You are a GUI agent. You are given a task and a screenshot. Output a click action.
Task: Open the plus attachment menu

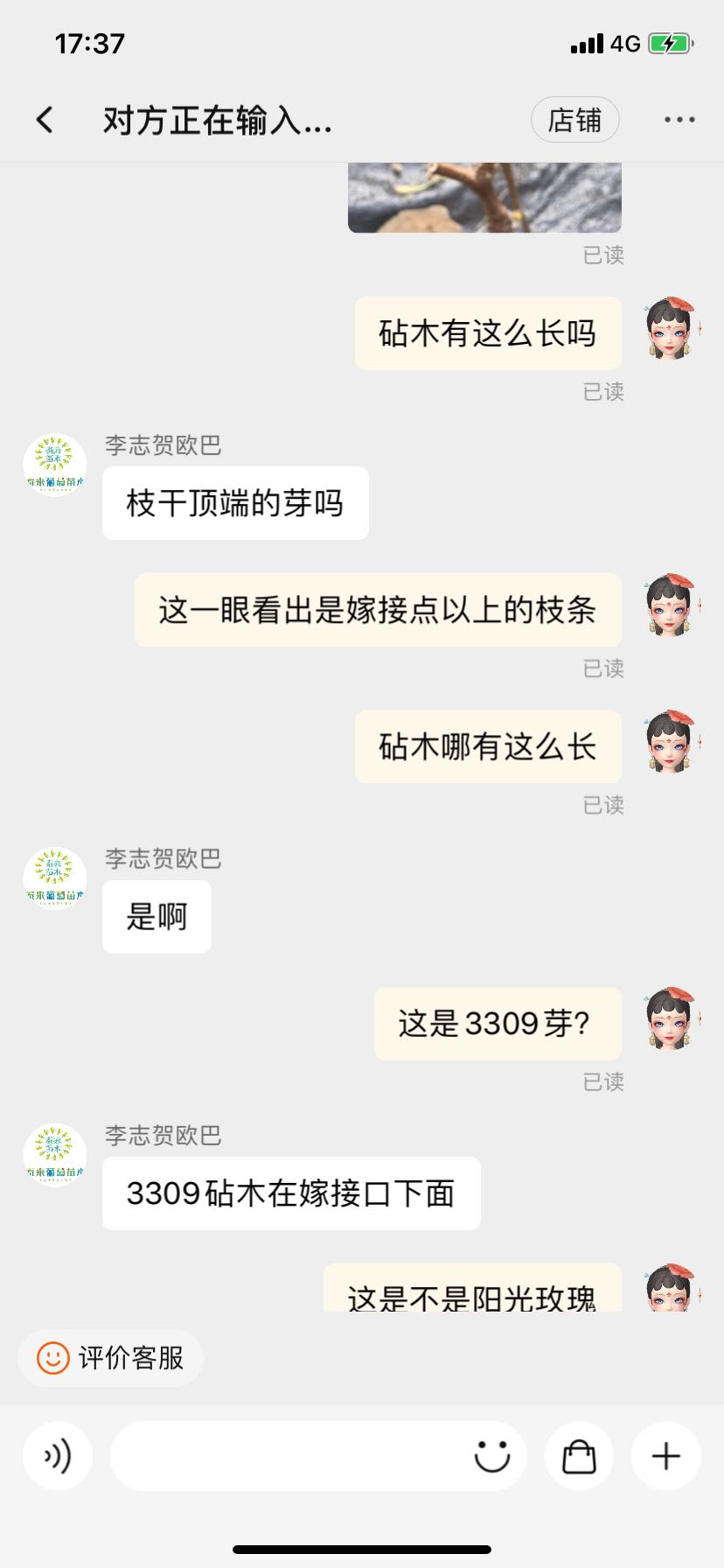[666, 1456]
